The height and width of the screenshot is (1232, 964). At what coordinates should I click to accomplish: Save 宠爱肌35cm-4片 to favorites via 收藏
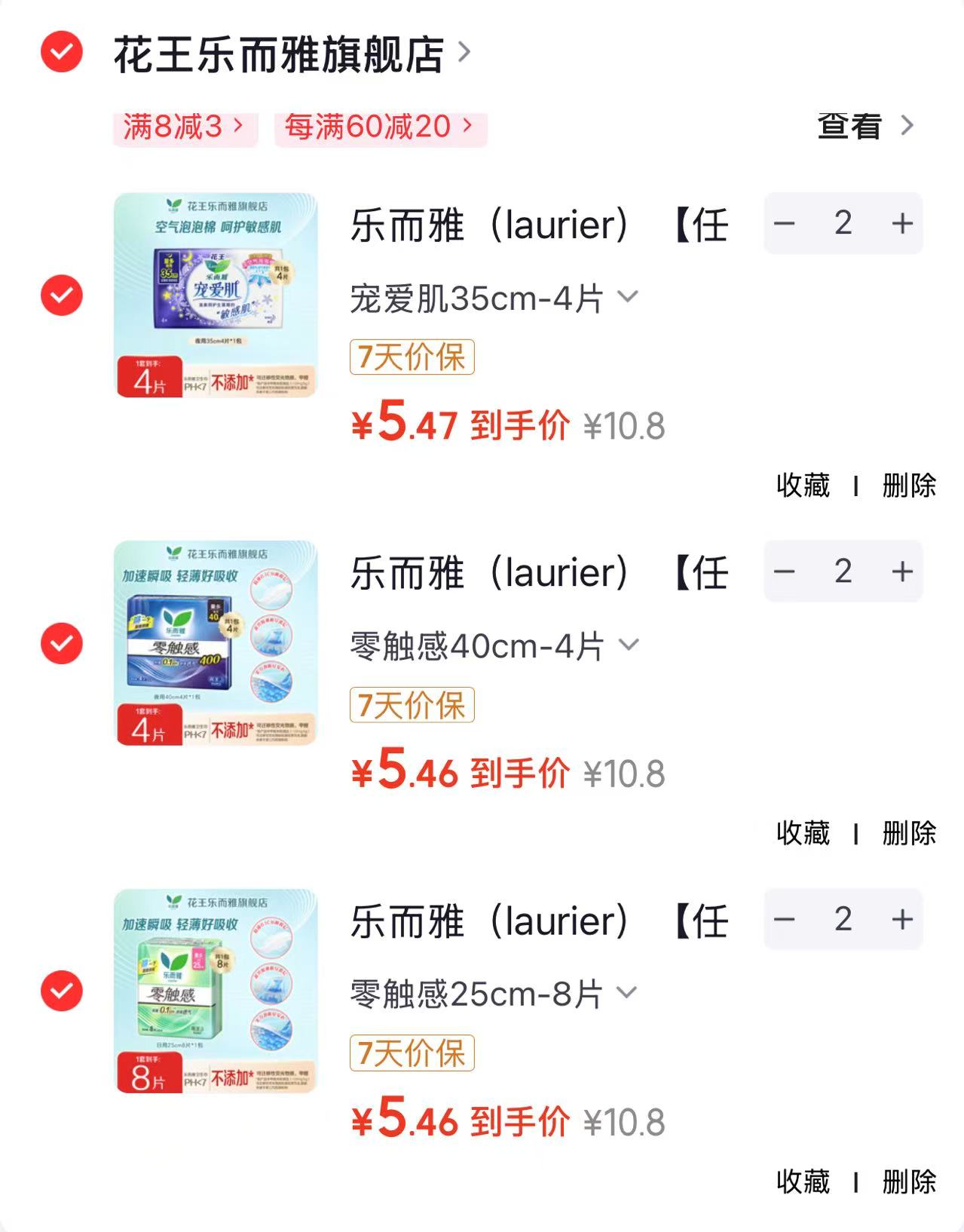pos(803,486)
